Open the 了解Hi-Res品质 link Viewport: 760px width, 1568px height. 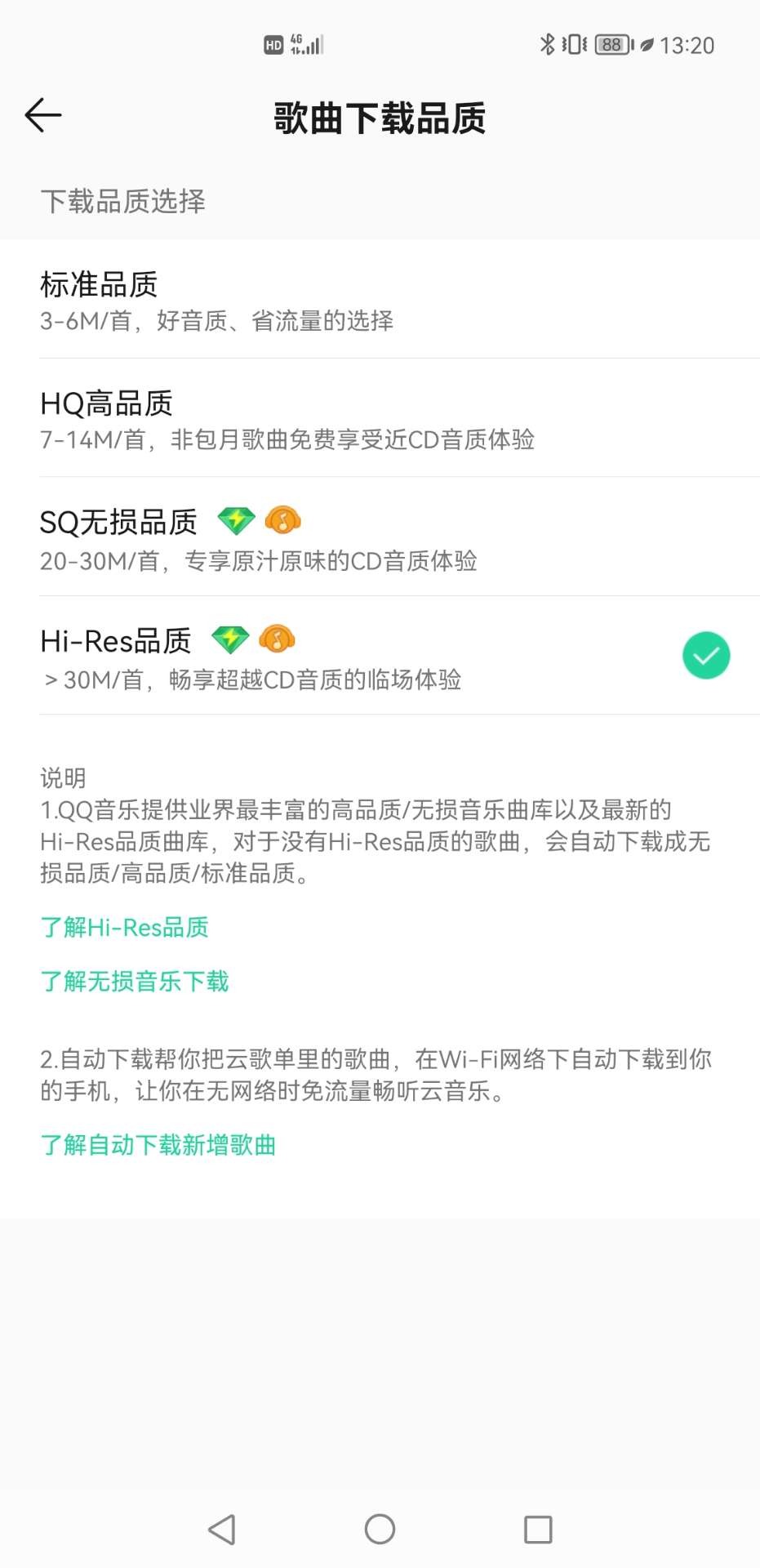click(x=125, y=928)
